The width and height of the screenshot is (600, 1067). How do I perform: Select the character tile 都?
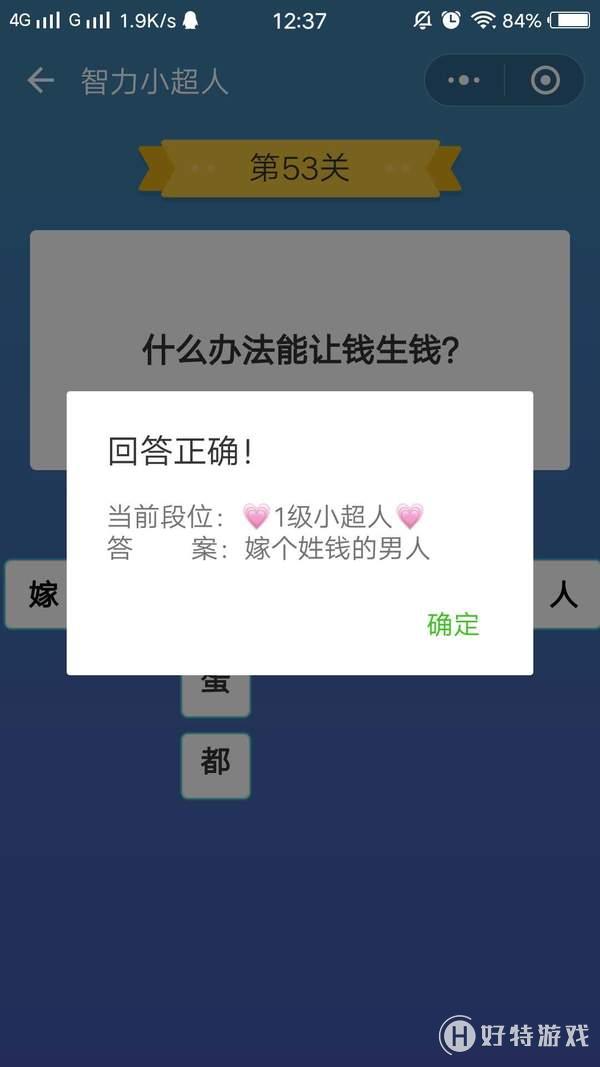pyautogui.click(x=215, y=765)
